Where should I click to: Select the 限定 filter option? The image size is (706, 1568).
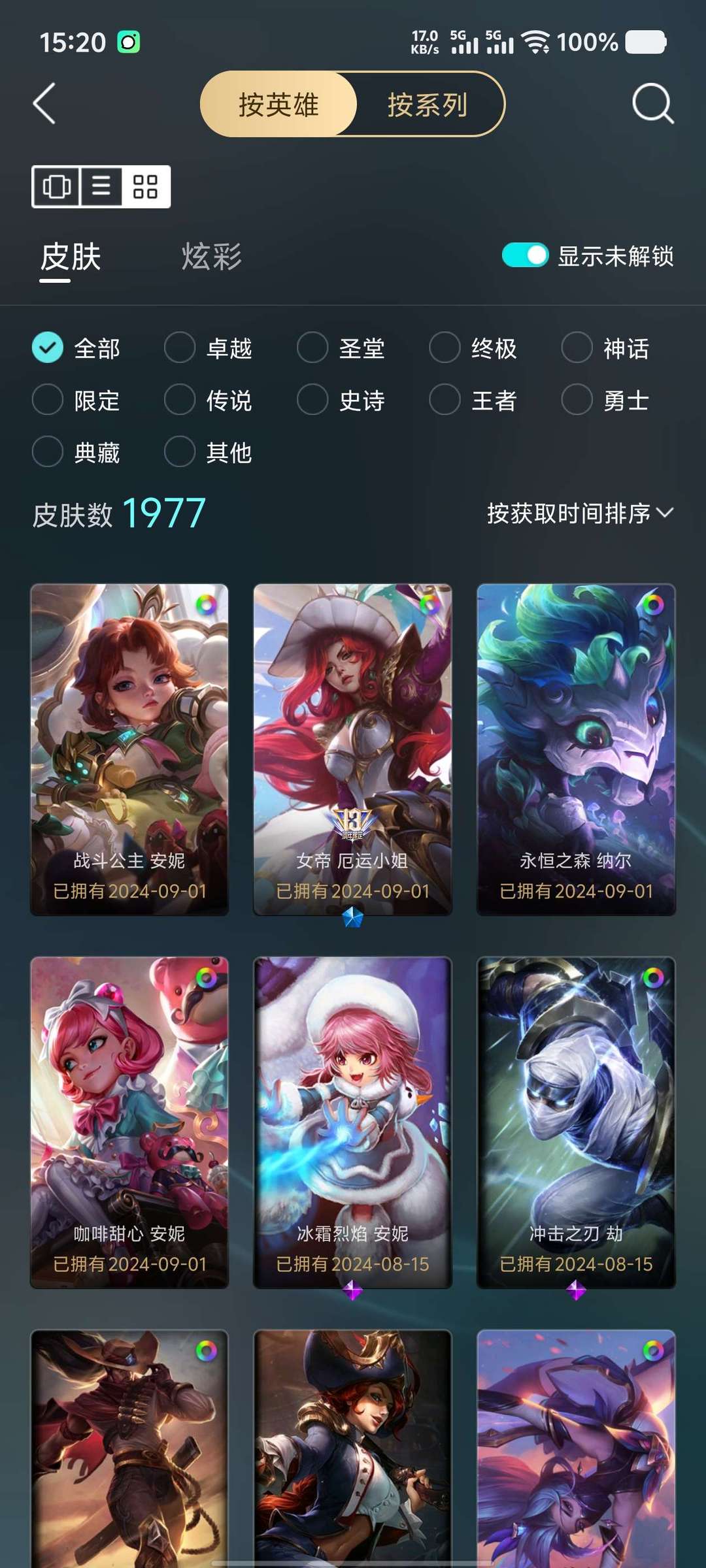pos(76,400)
